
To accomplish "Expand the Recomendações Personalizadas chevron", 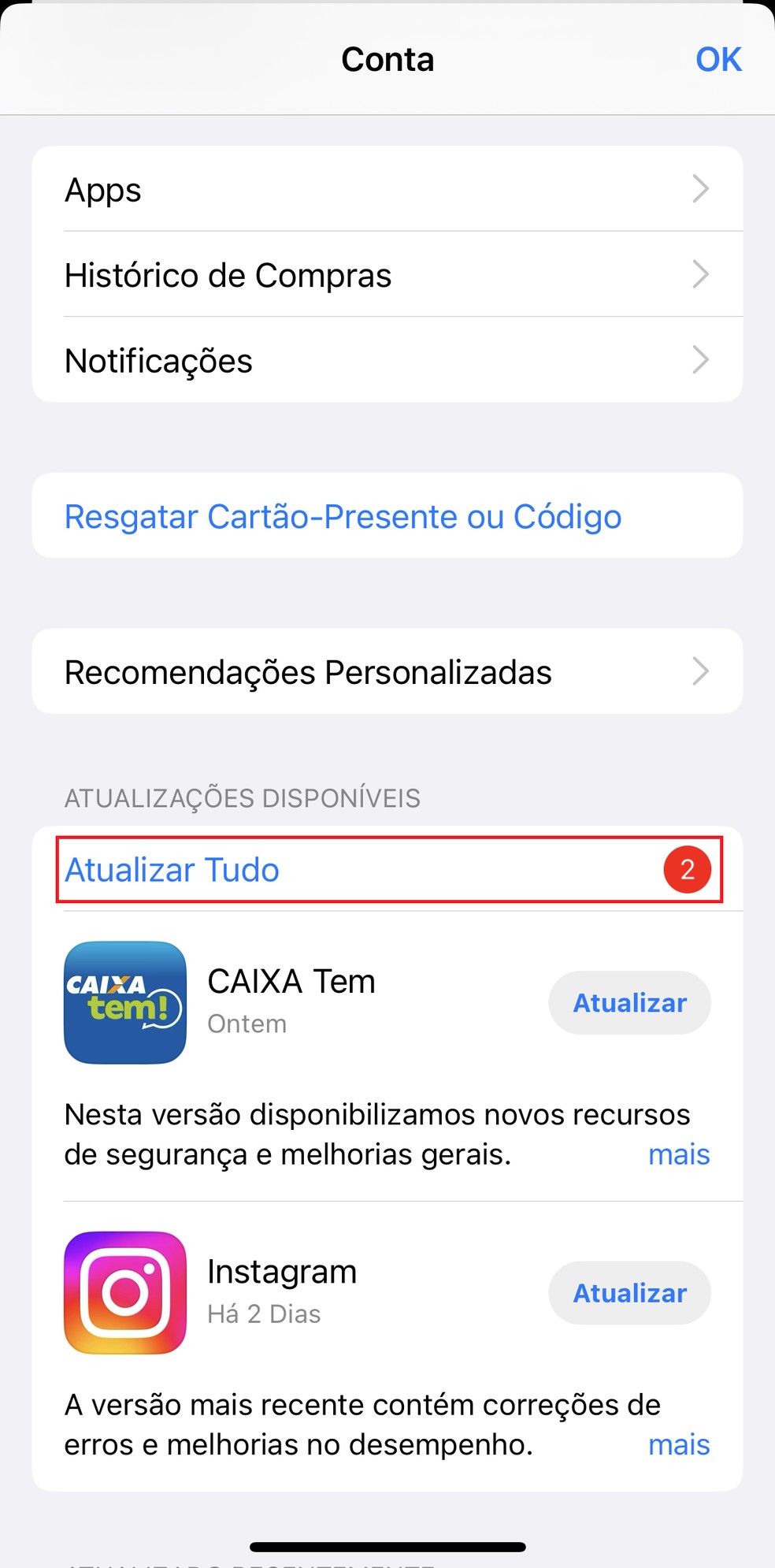I will tap(700, 671).
